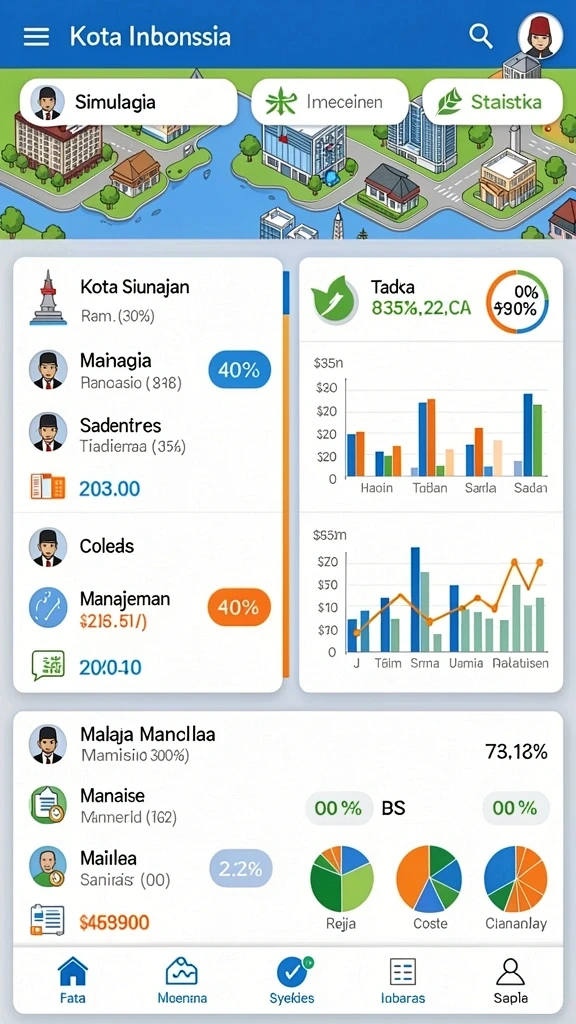Select the Simulagia chip
Screen dimensions: 576x1024
(x=129, y=102)
